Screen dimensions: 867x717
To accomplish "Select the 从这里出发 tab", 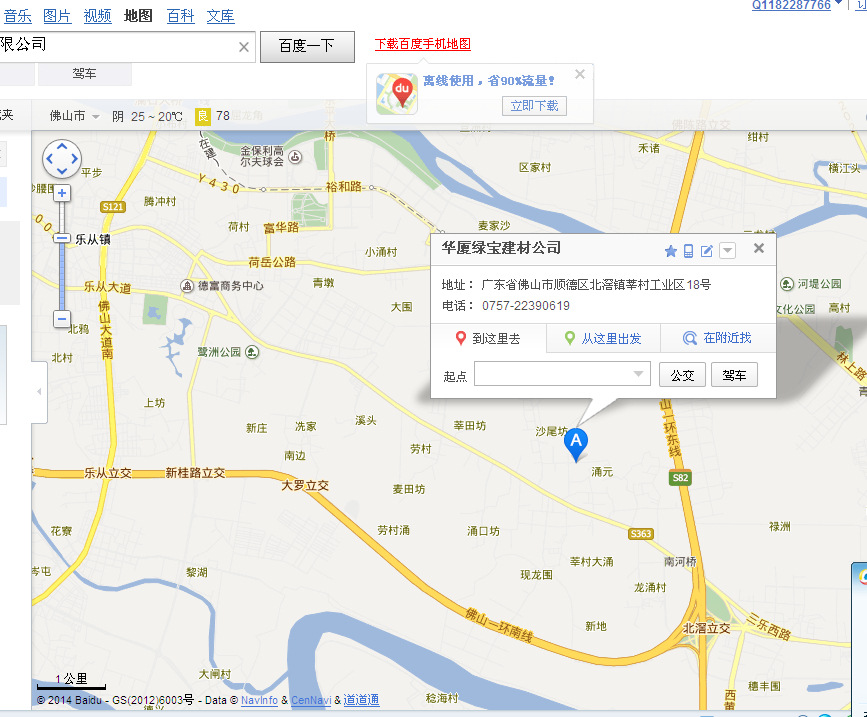I will (603, 339).
